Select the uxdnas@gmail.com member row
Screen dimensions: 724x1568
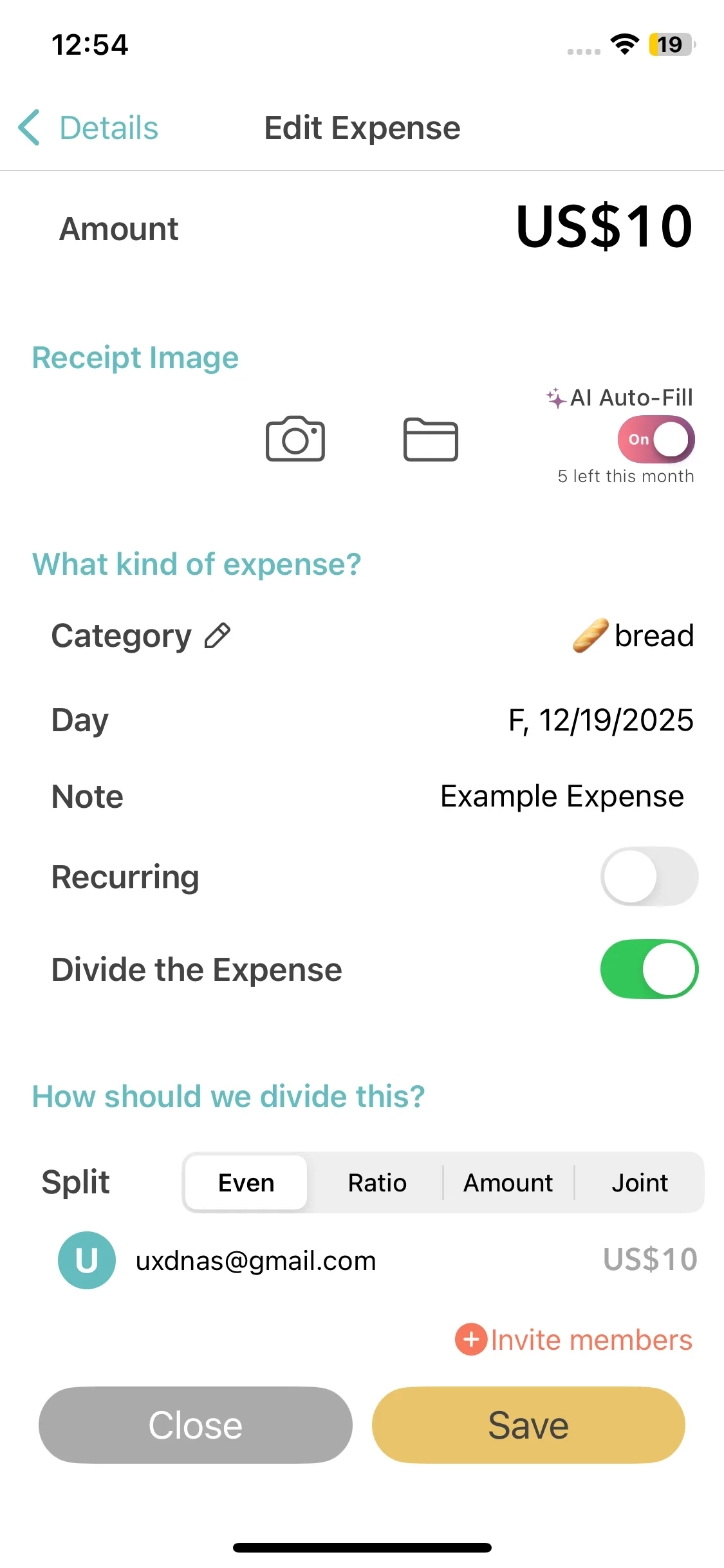[255, 1260]
